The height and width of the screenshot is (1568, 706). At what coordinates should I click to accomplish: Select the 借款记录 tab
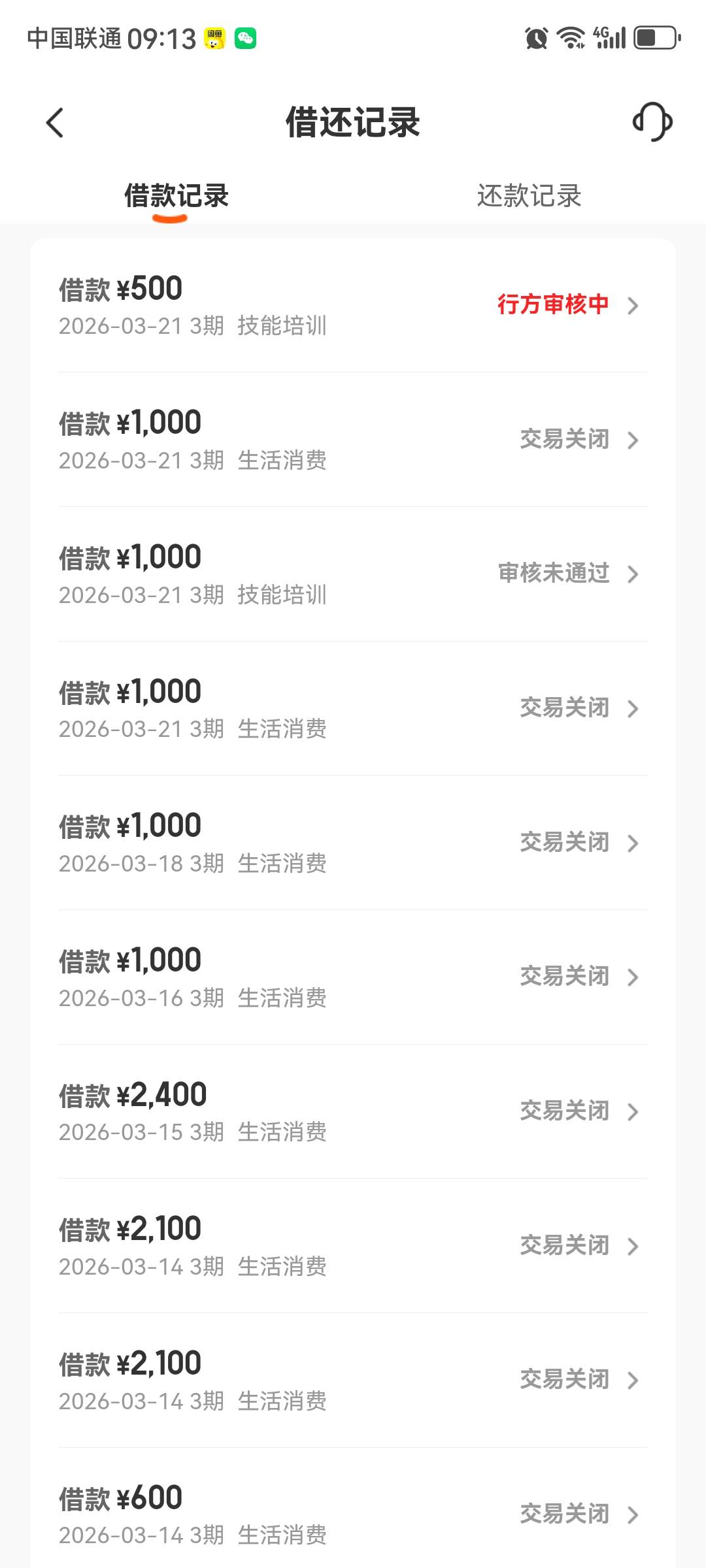point(176,196)
